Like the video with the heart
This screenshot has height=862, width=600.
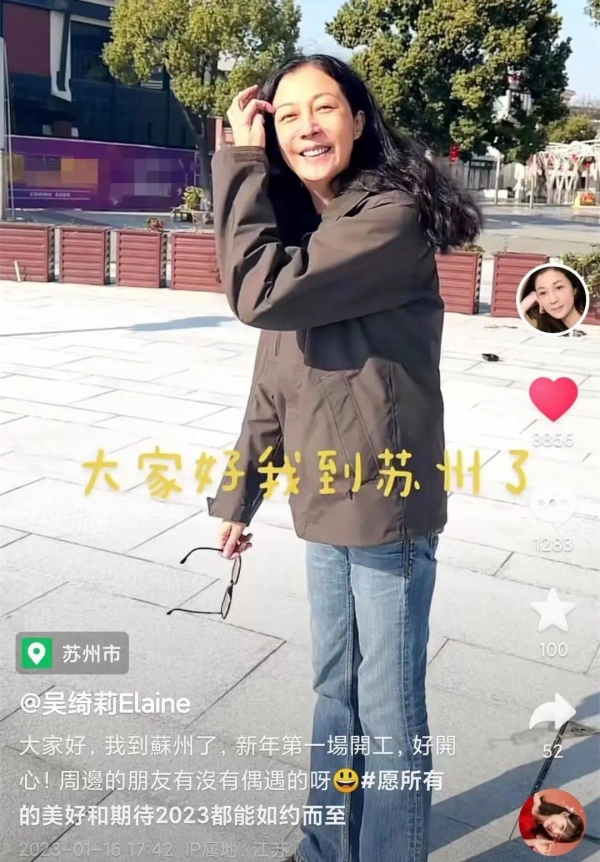tap(553, 398)
